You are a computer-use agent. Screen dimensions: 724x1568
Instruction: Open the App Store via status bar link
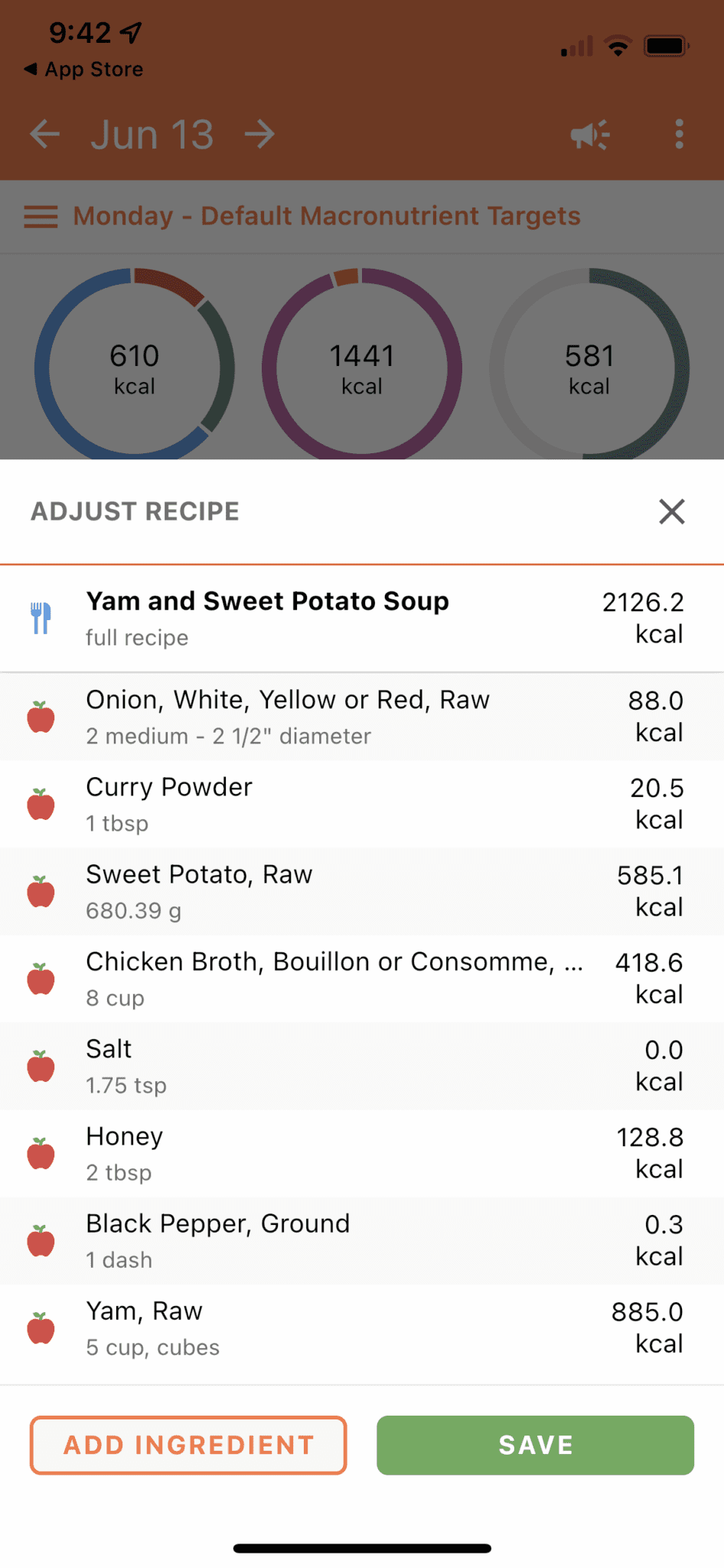(x=84, y=69)
